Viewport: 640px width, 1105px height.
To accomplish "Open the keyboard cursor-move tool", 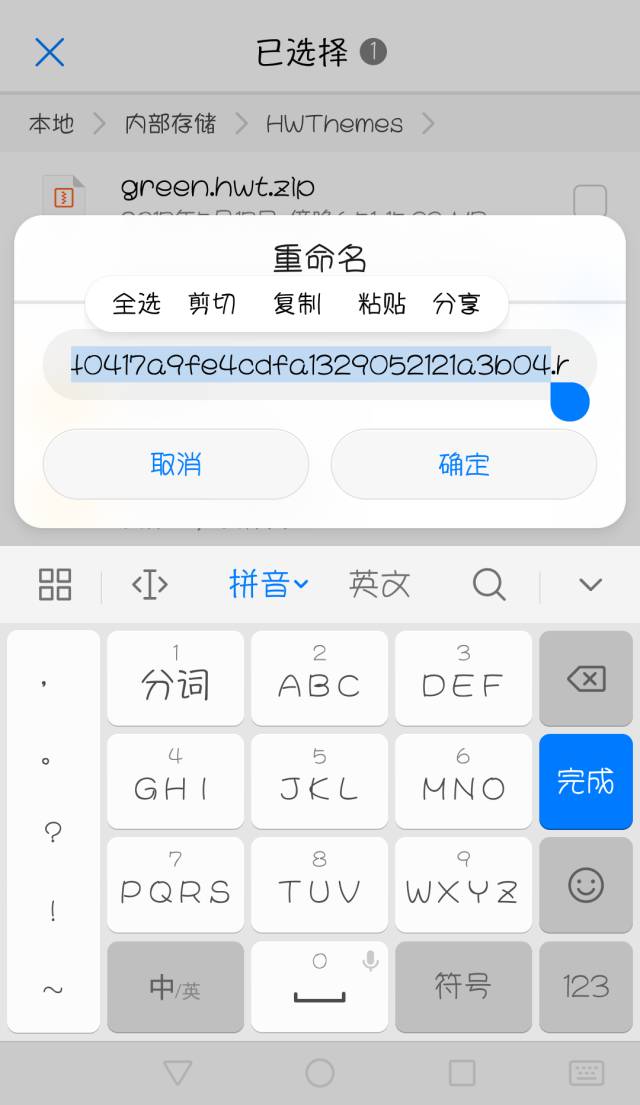I will [x=150, y=585].
